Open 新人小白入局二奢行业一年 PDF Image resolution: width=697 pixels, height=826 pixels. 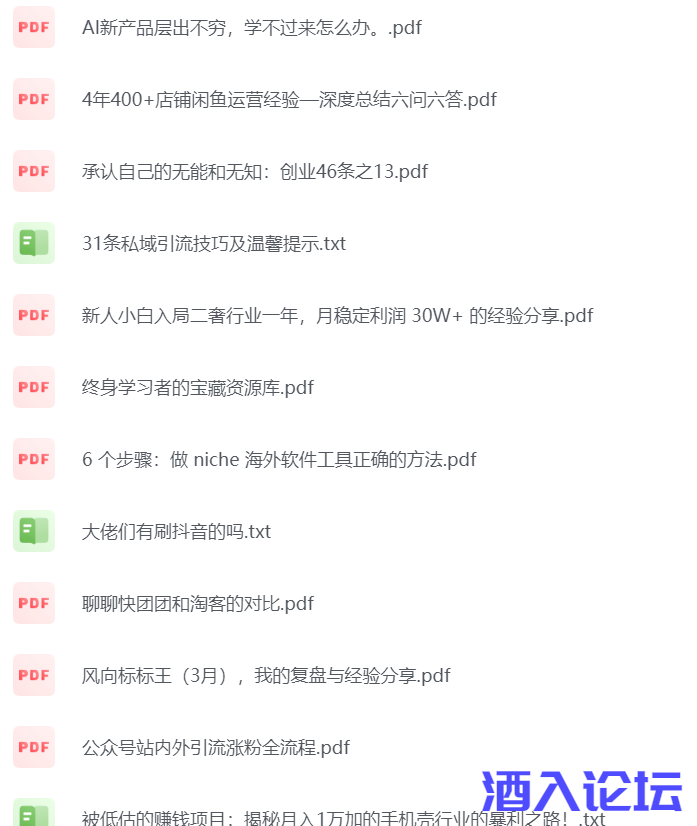pos(337,316)
